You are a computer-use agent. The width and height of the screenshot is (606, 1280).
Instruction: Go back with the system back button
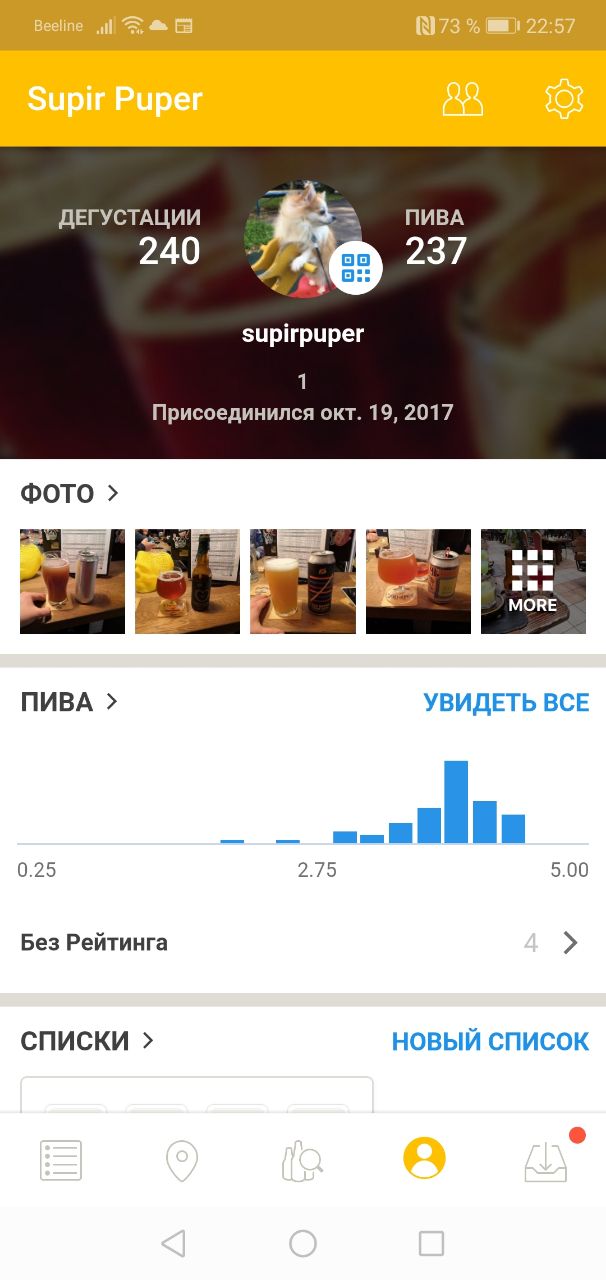(x=174, y=1243)
